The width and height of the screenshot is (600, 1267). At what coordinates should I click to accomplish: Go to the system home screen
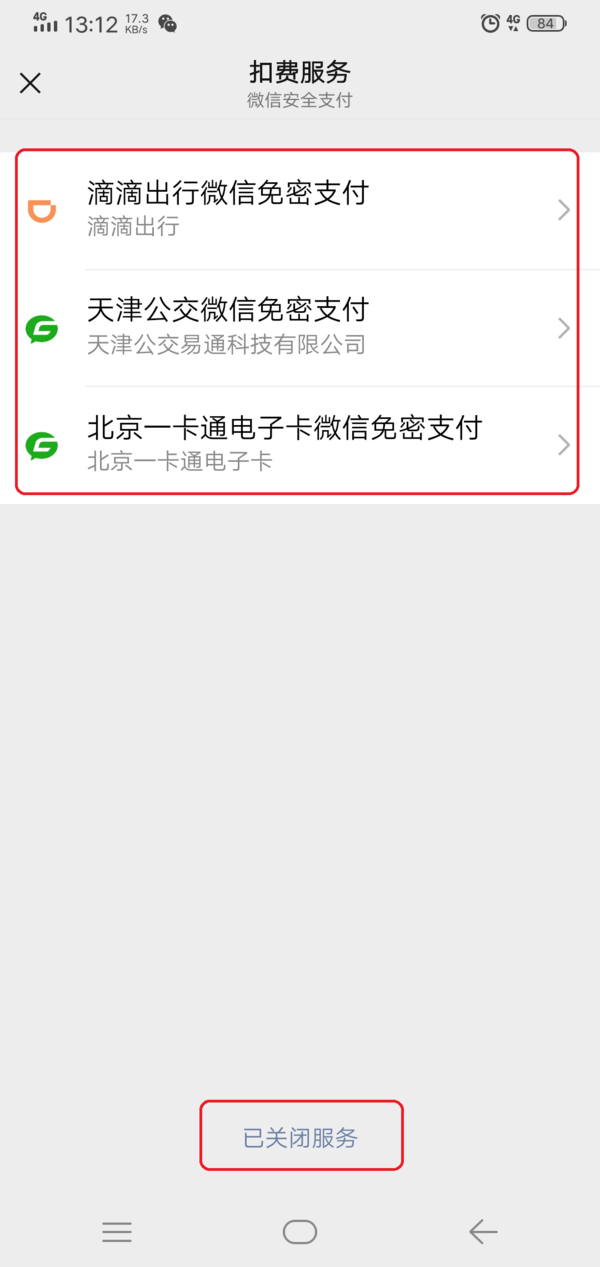coord(300,1231)
